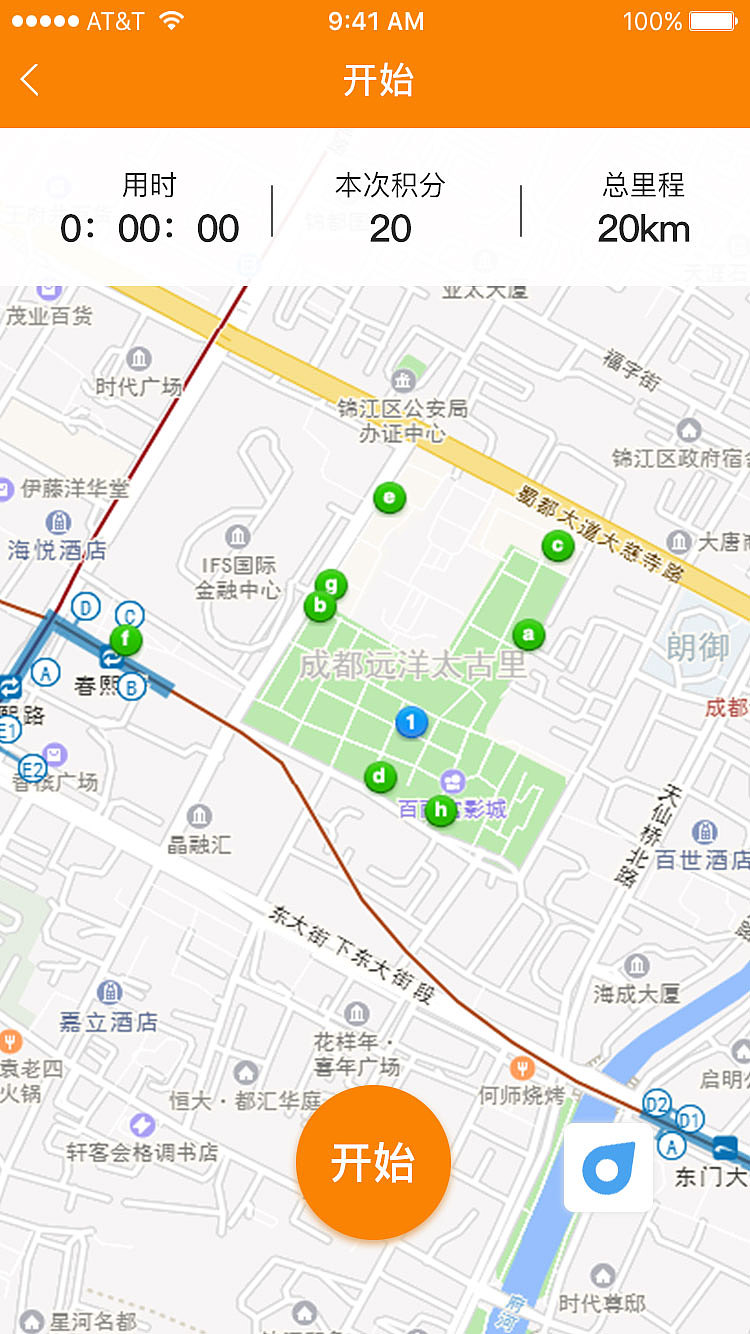750x1334 pixels.
Task: Tap green marker "g" beside marker b
Action: [332, 585]
